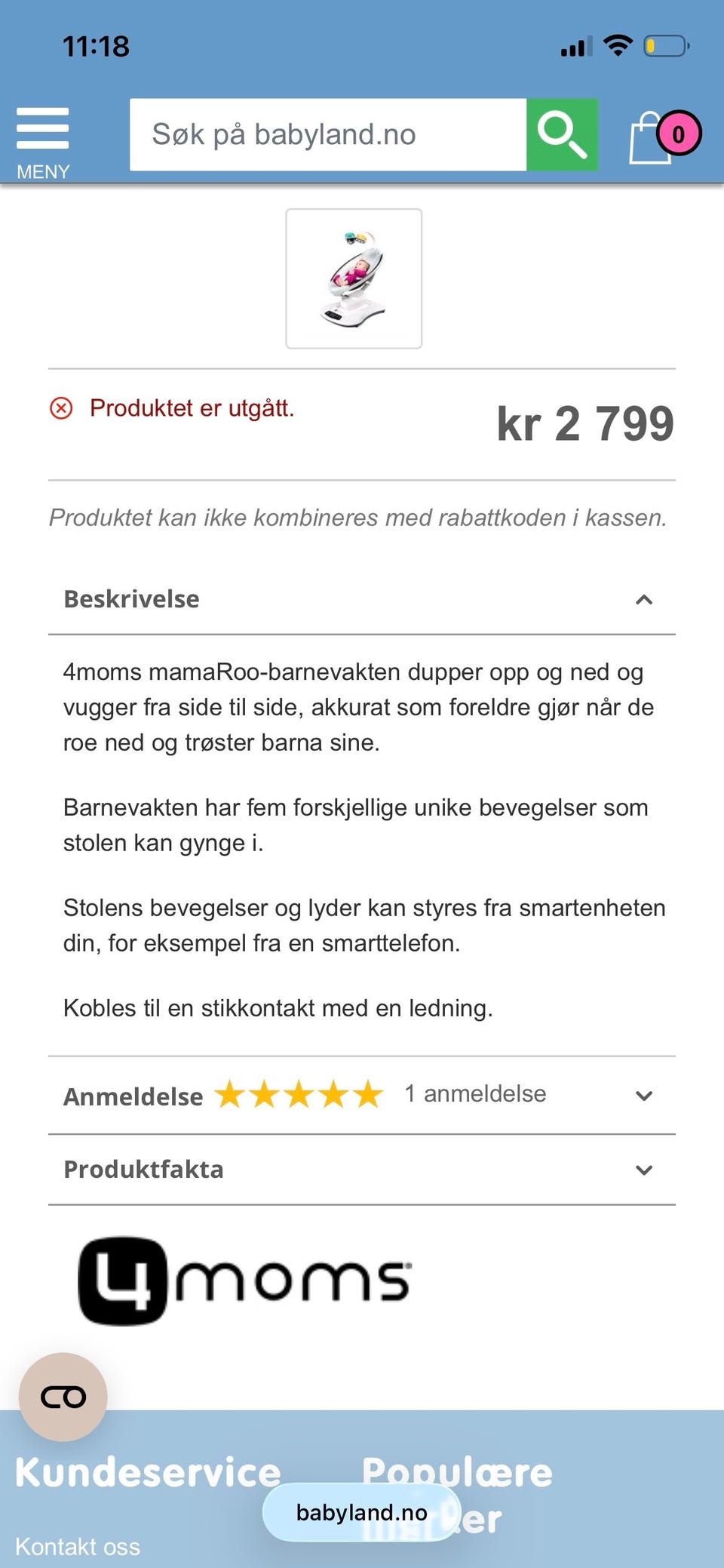Click the babyland.no pill button
Image resolution: width=724 pixels, height=1568 pixels.
point(361,1511)
